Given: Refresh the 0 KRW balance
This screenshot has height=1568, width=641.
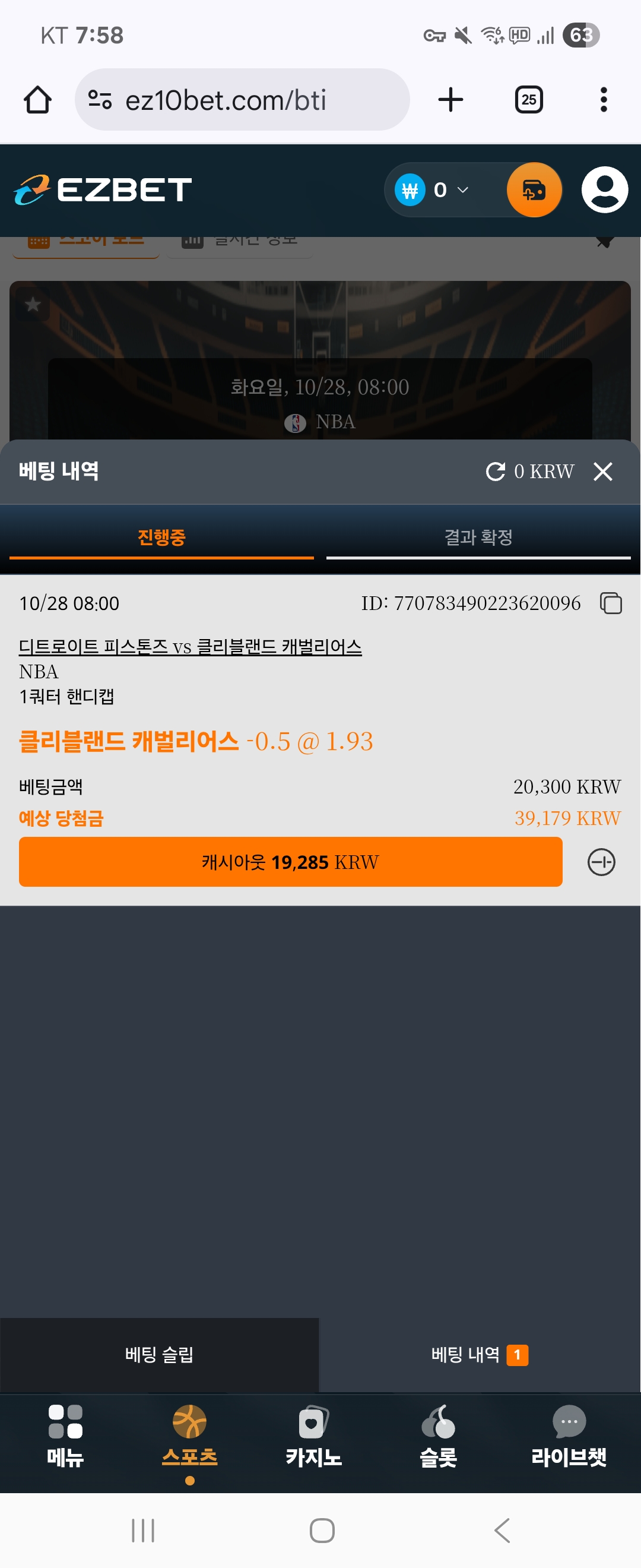Looking at the screenshot, I should tap(495, 471).
